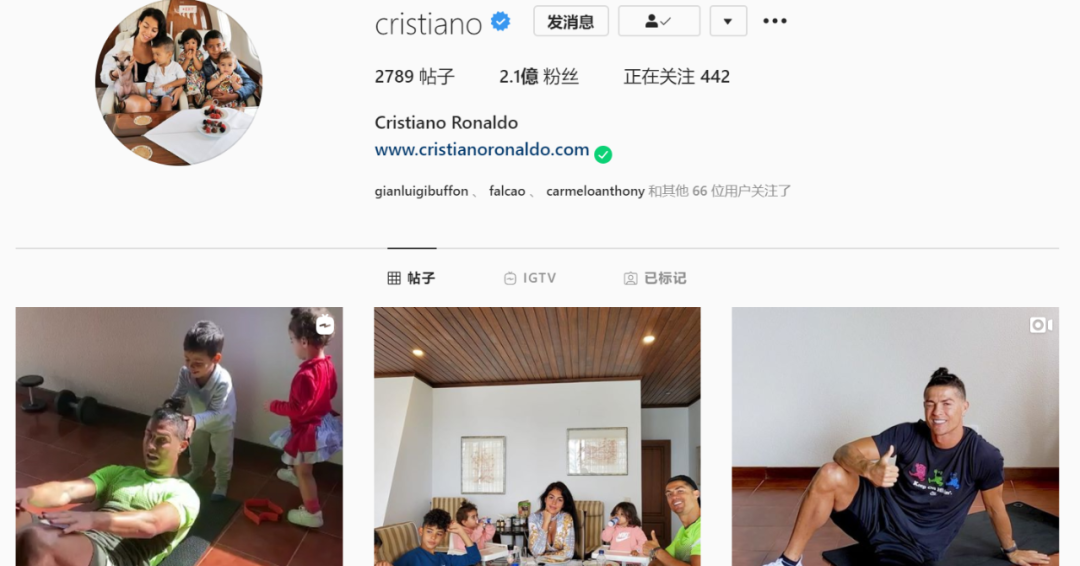View the 2.1億 粉丝 followers list
Screen dimensions: 1080x566
[539, 77]
